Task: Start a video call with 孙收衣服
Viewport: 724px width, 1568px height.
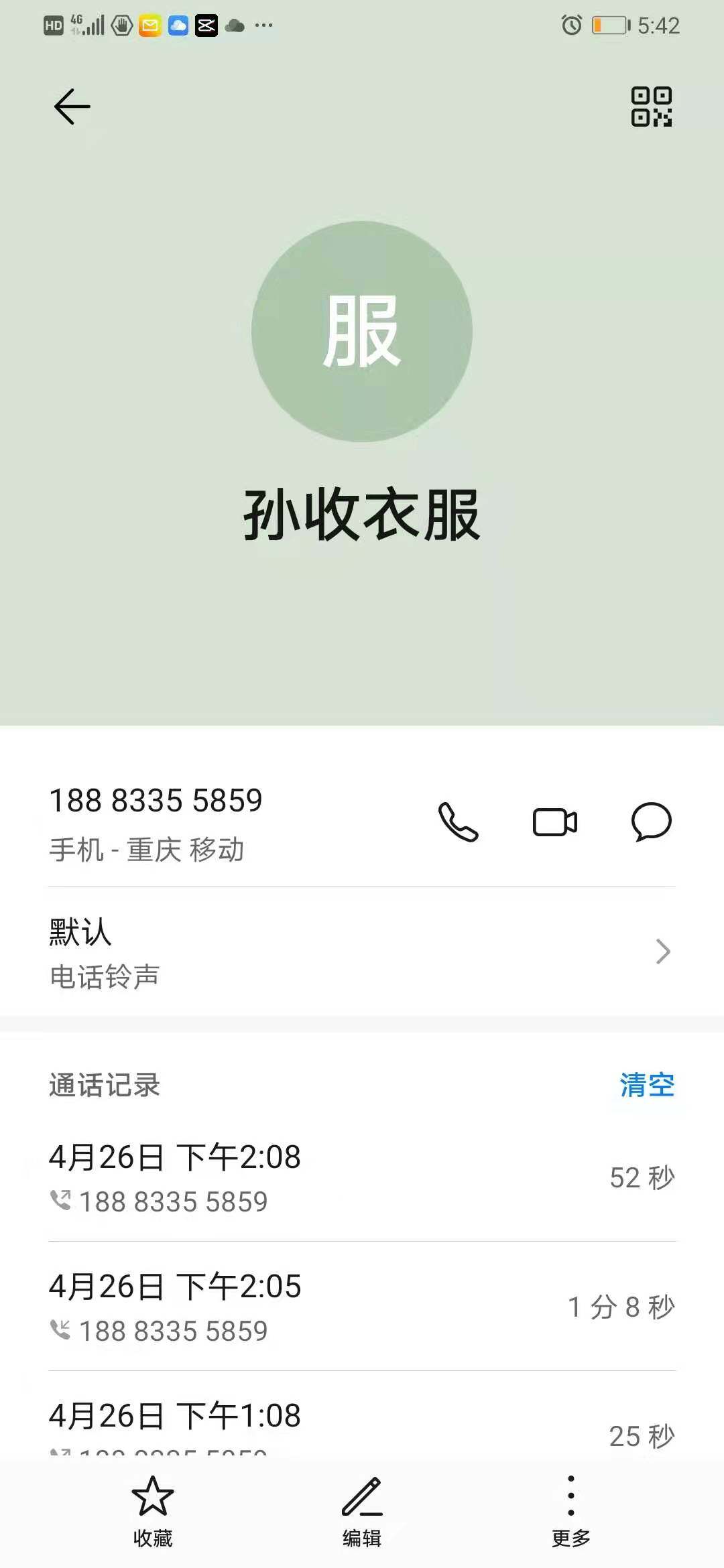Action: tap(554, 822)
